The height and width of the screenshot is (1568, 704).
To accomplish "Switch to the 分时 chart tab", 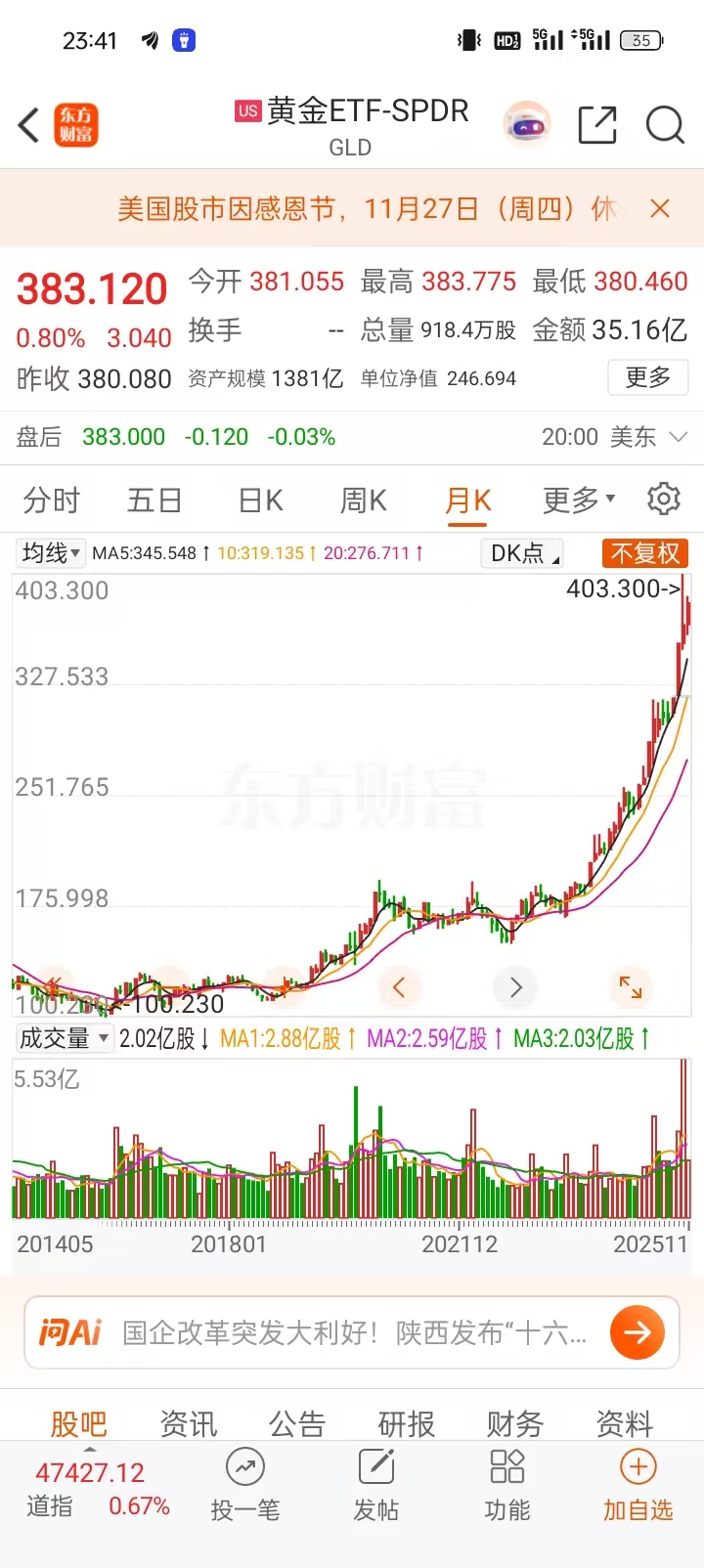I will (52, 501).
